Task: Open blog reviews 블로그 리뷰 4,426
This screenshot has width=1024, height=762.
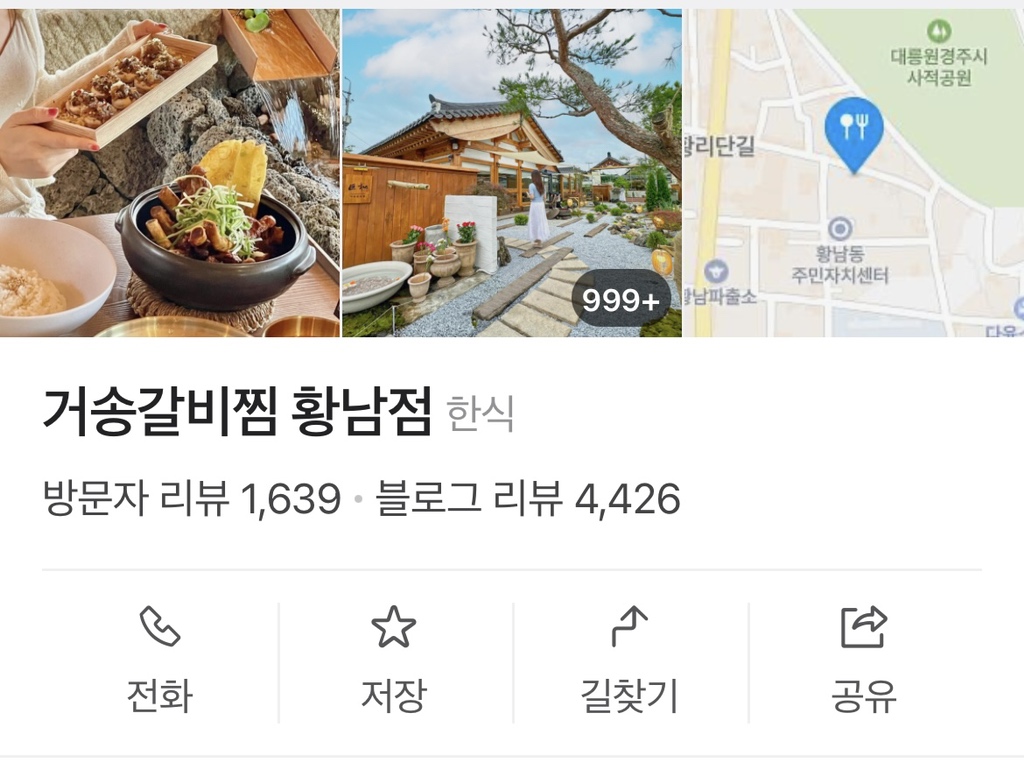Action: pos(528,498)
